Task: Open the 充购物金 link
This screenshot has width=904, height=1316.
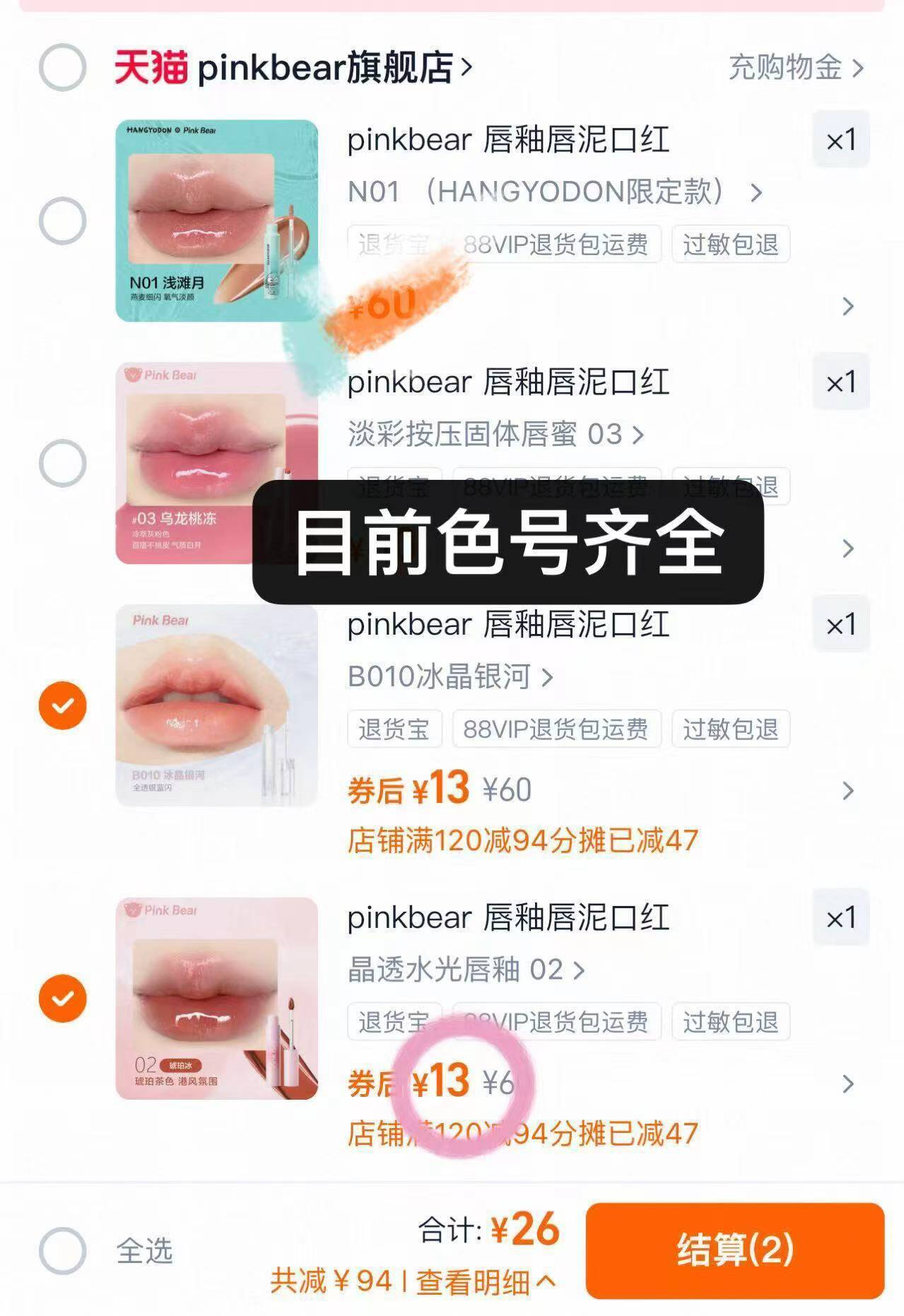Action: click(787, 67)
